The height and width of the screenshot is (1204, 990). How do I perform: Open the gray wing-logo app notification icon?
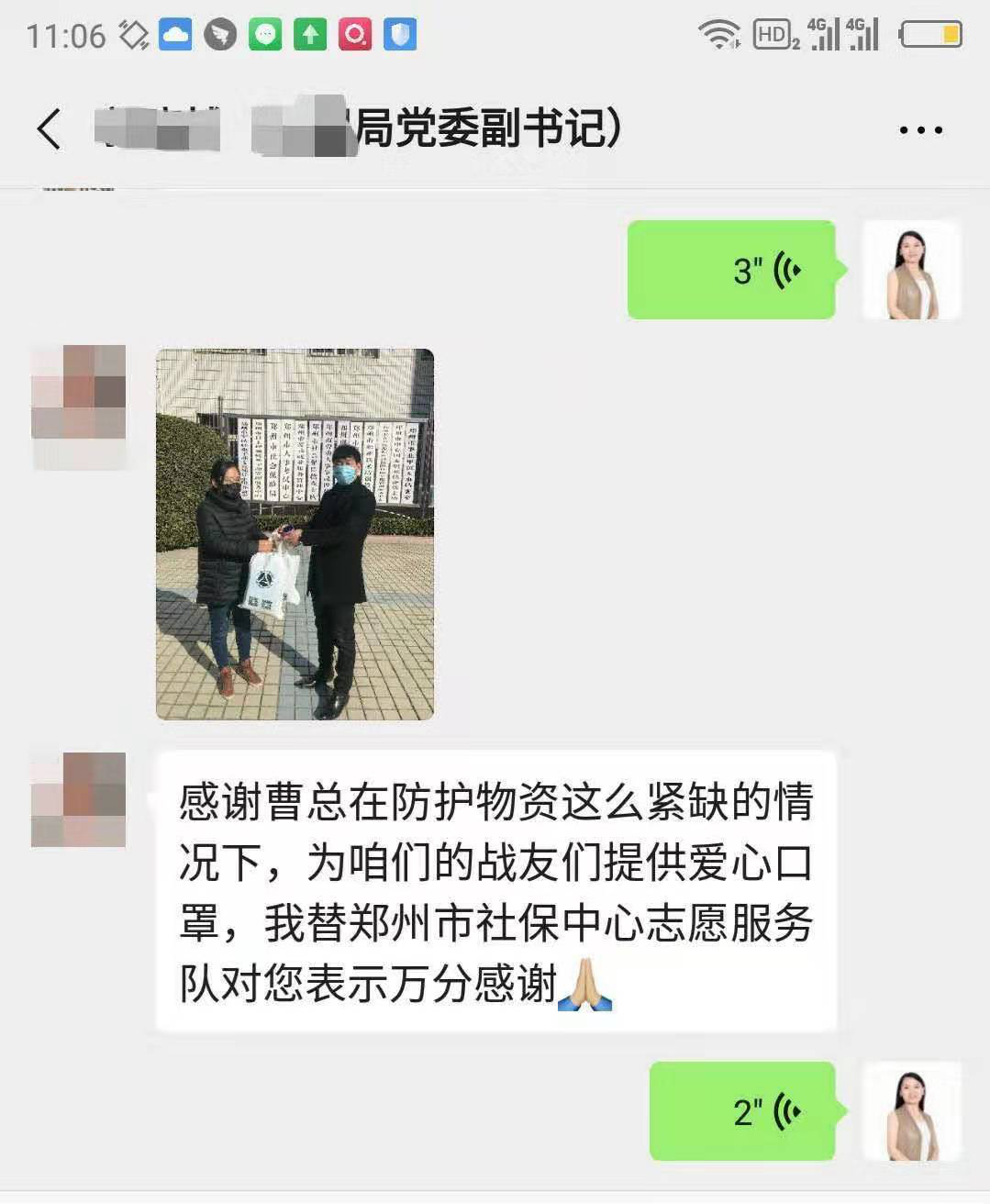220,34
